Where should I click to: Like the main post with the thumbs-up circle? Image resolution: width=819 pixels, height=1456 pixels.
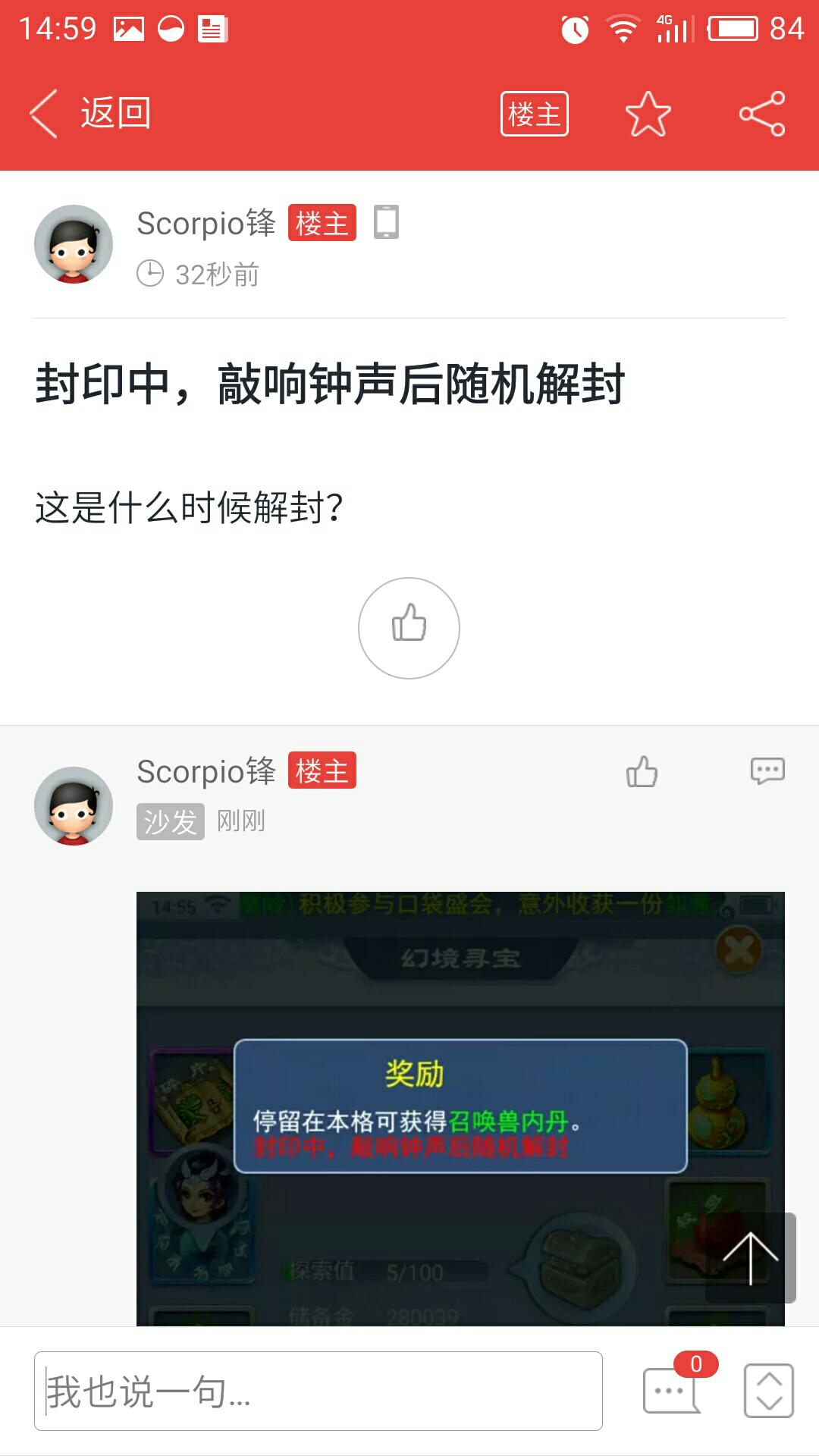point(409,628)
